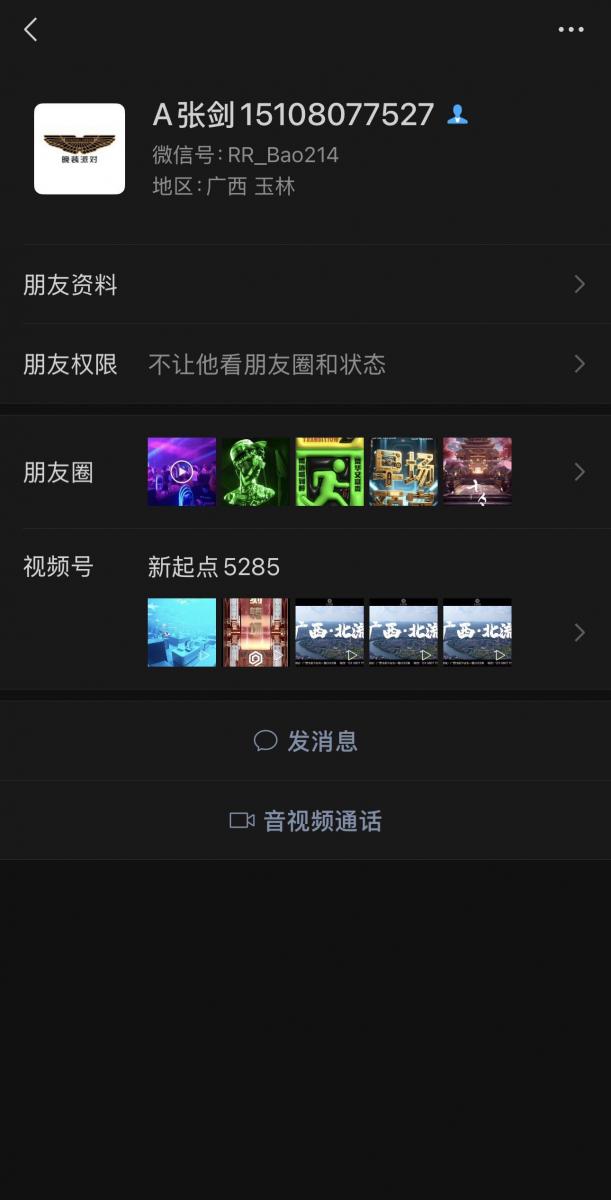Open 朋友圈 moments row

tap(305, 472)
